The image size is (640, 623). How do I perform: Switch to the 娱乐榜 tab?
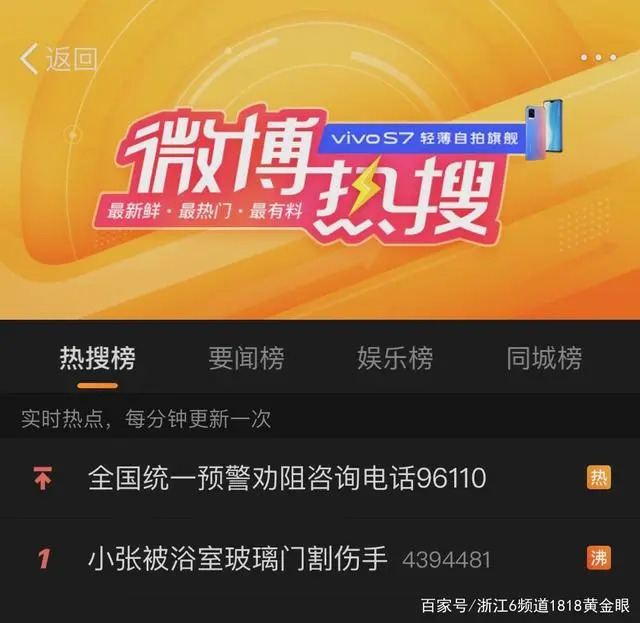[x=395, y=358]
